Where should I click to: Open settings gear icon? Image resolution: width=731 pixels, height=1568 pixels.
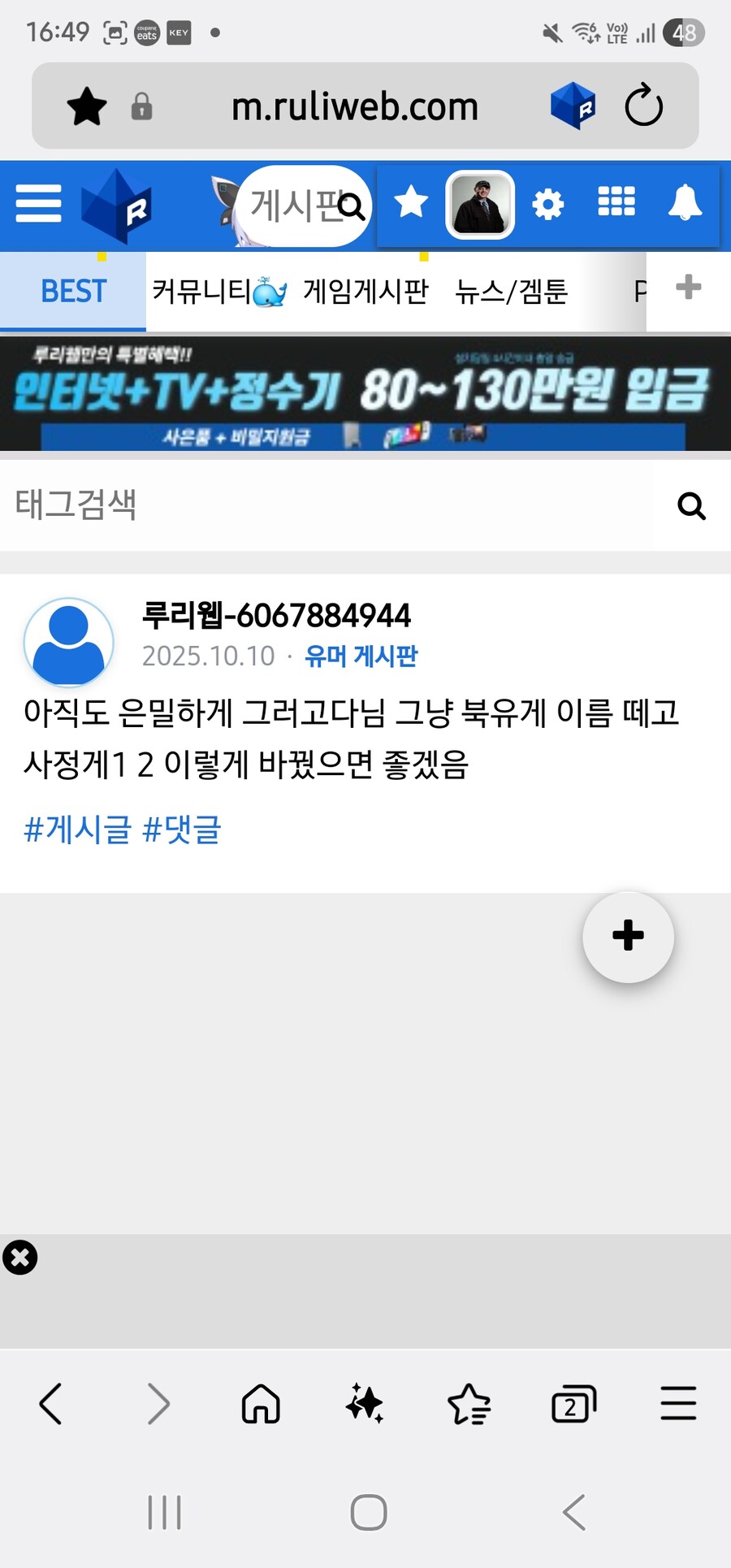pyautogui.click(x=547, y=204)
